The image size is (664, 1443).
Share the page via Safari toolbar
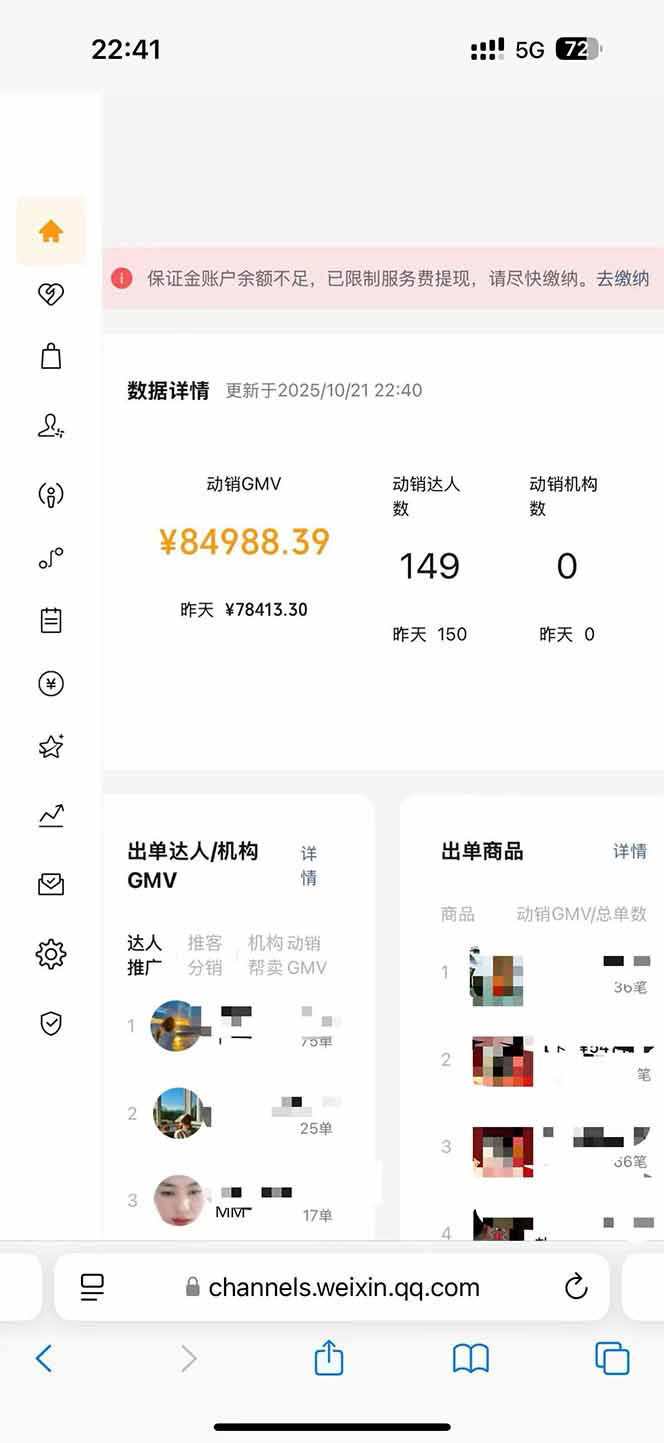(329, 1357)
